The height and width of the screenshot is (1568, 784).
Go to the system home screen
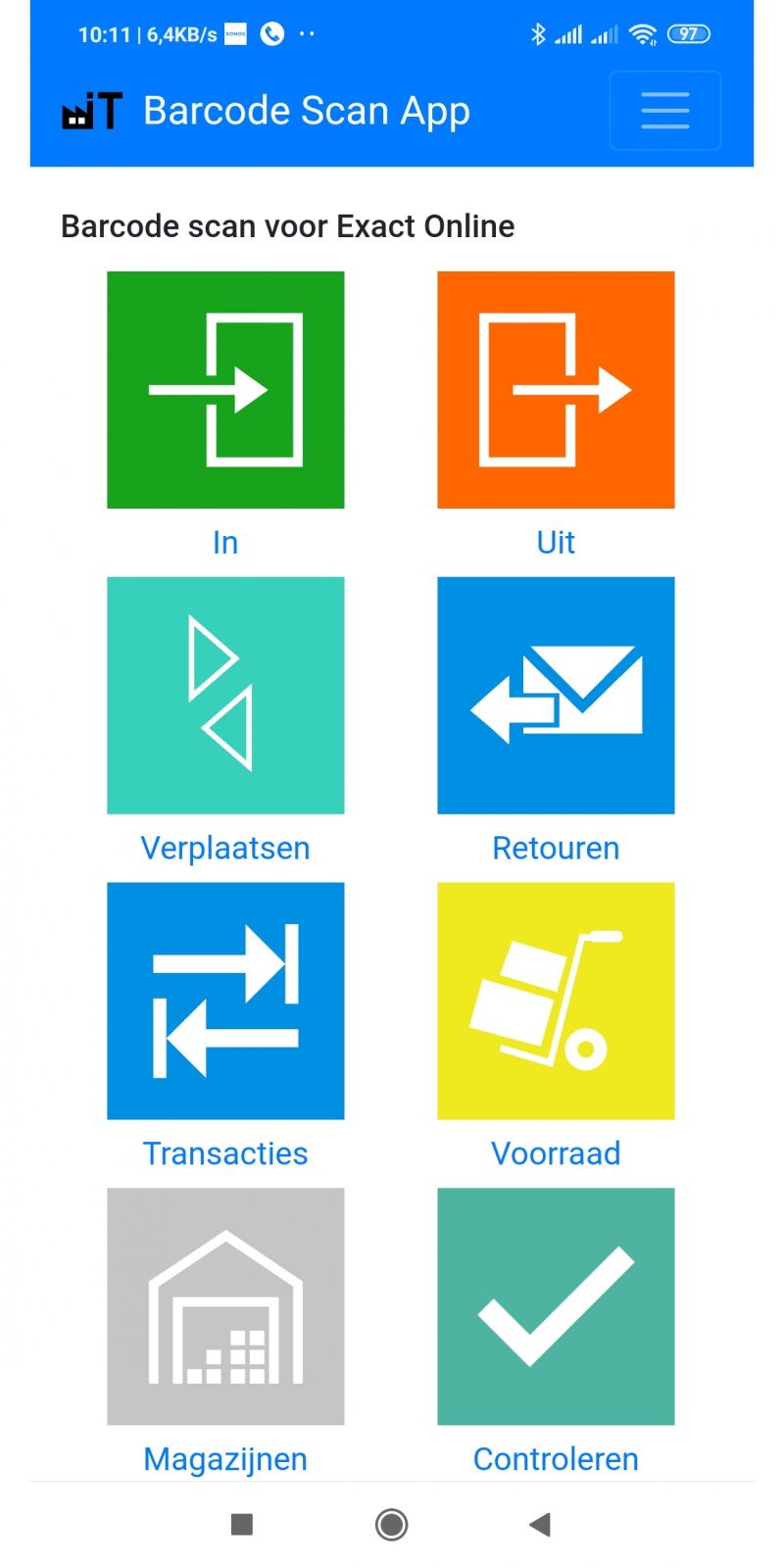392,1524
